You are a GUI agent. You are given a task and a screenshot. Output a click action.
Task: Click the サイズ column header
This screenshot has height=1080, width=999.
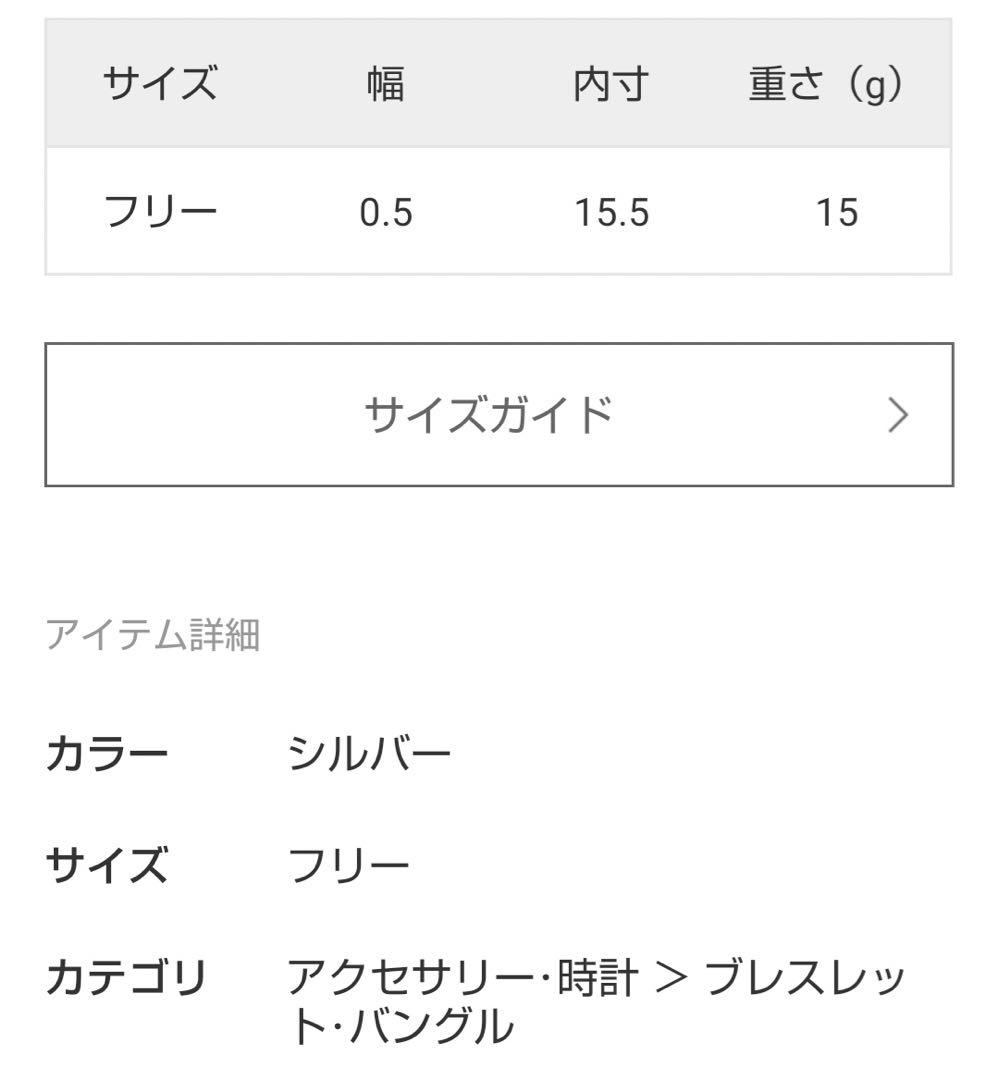pos(160,85)
